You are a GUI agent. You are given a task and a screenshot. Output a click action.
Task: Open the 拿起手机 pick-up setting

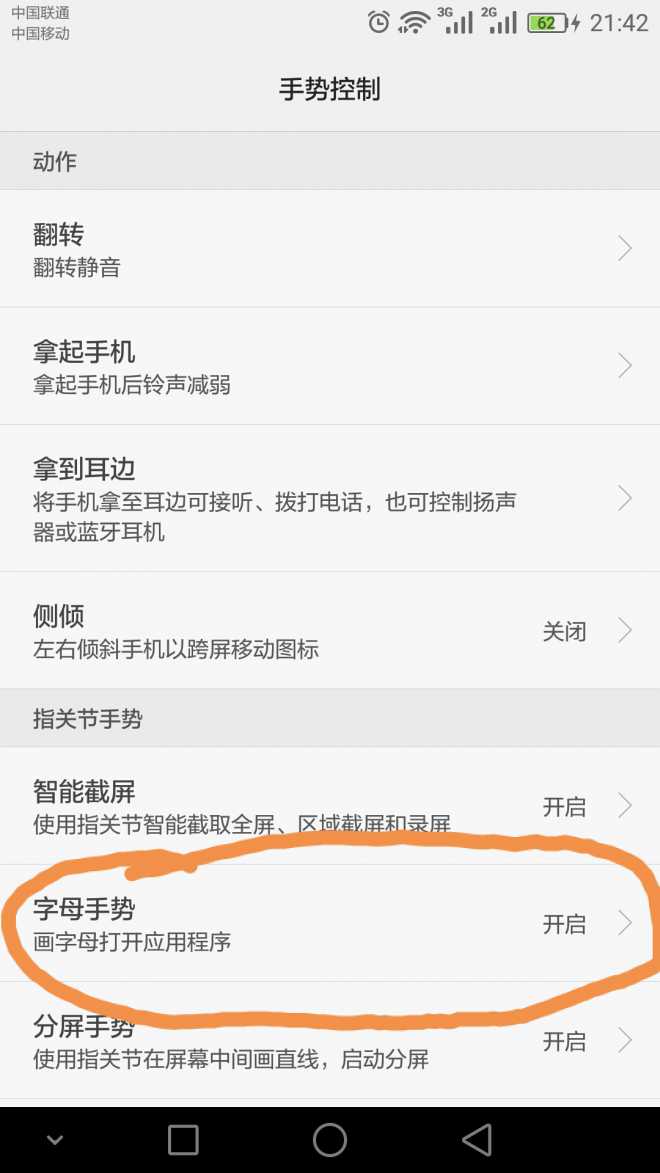330,366
